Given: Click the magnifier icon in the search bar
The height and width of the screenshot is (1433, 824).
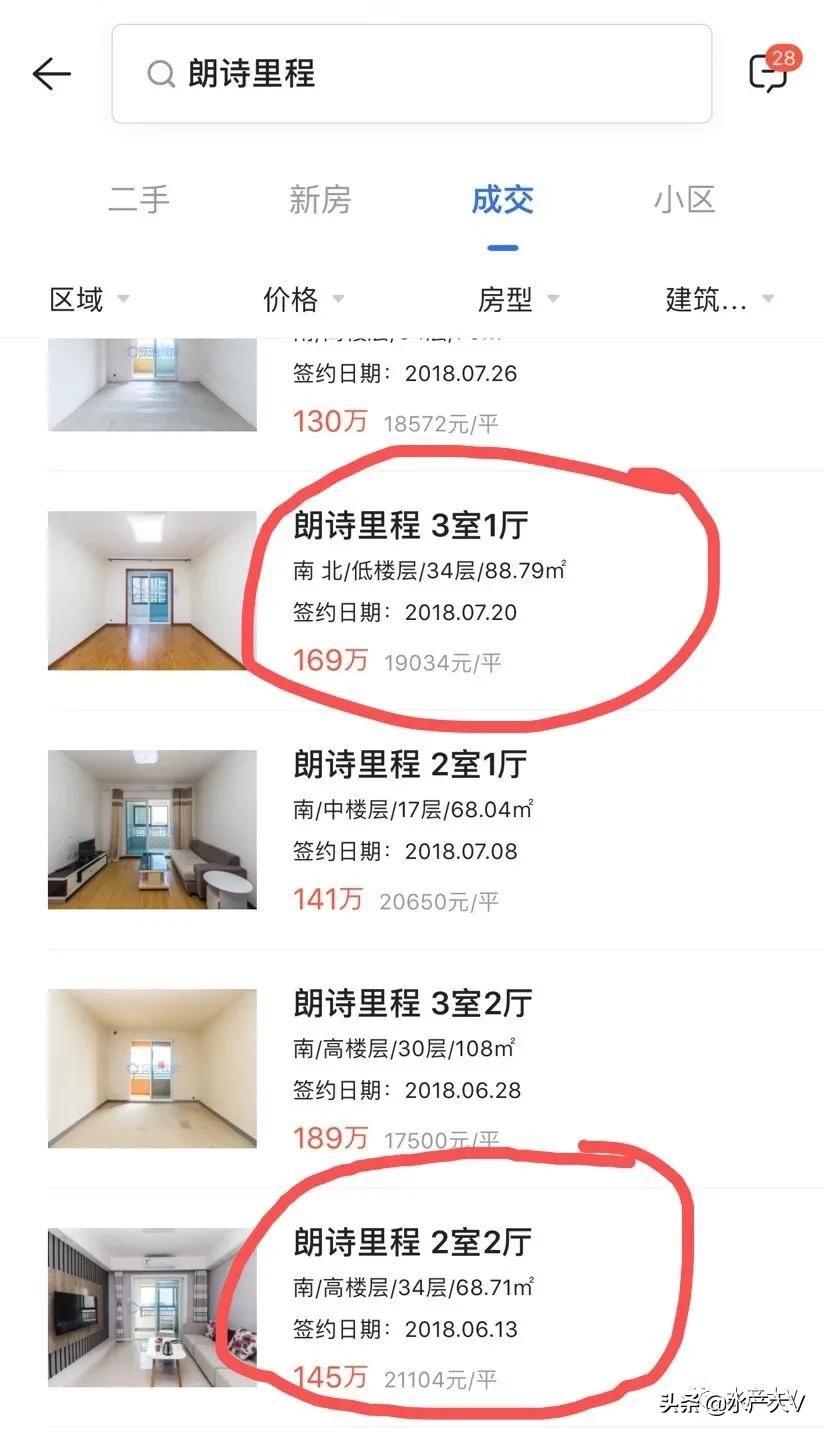Looking at the screenshot, I should (x=161, y=73).
